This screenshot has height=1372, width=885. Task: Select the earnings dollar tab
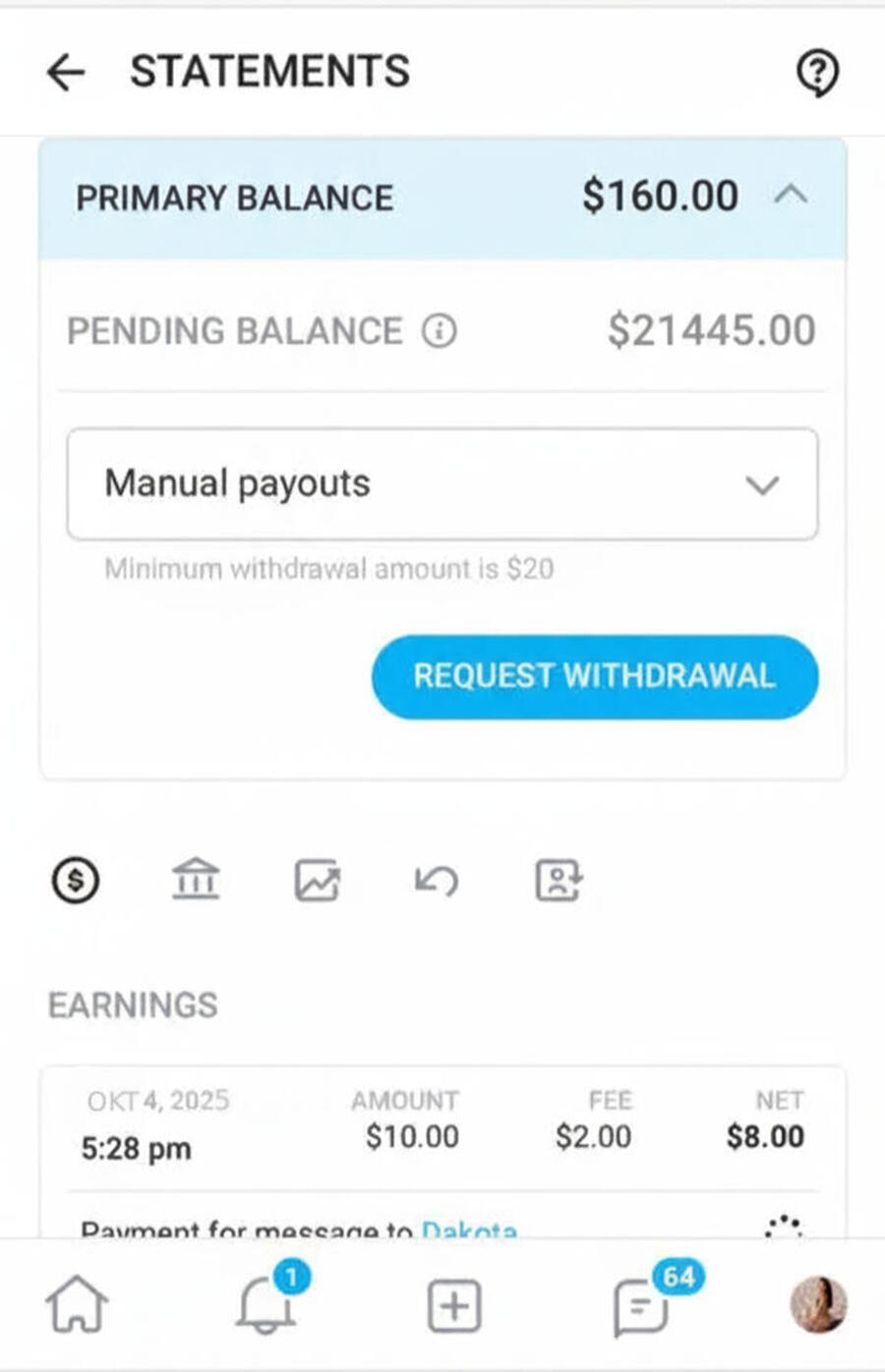(76, 880)
